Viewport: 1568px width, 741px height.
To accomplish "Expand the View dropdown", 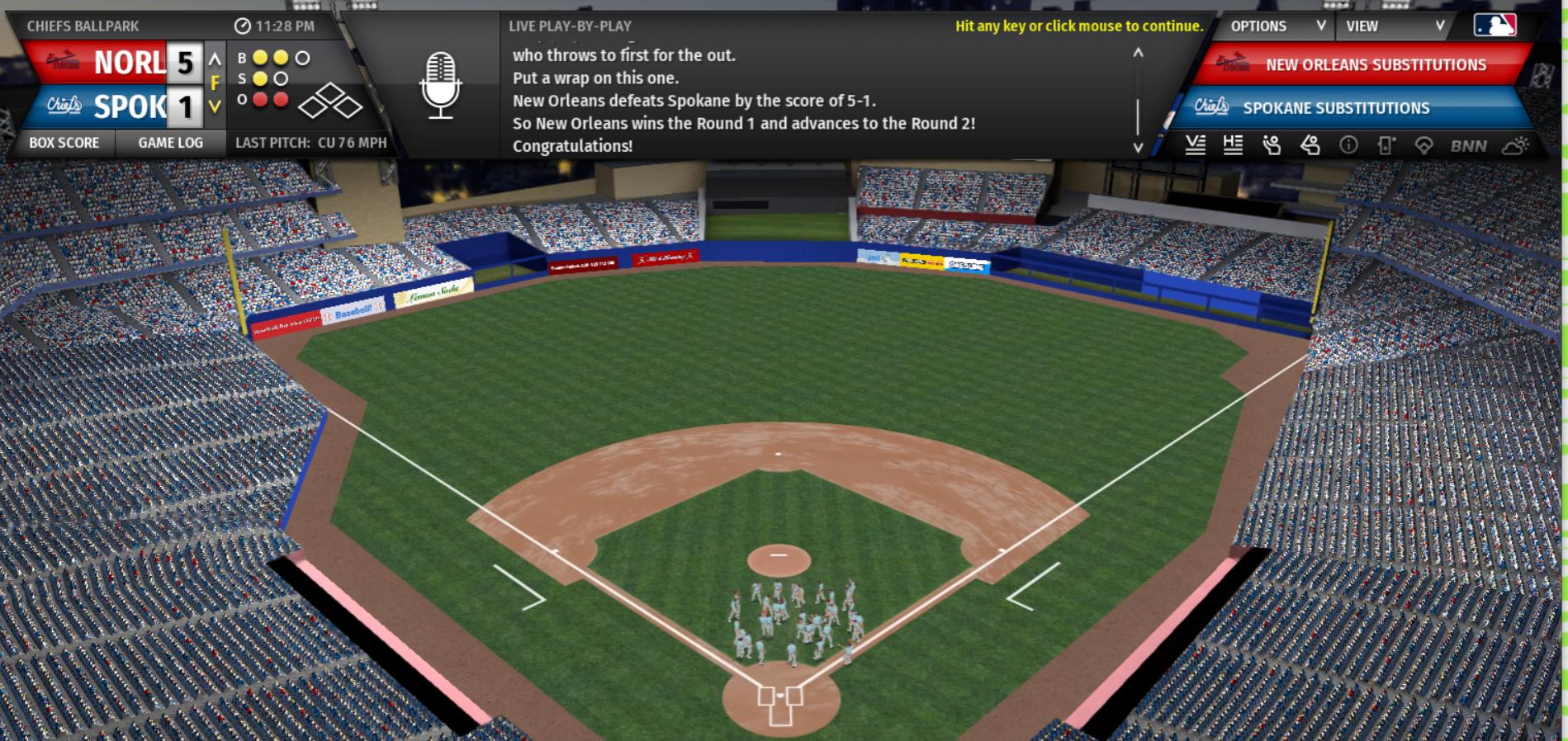I will (x=1394, y=26).
